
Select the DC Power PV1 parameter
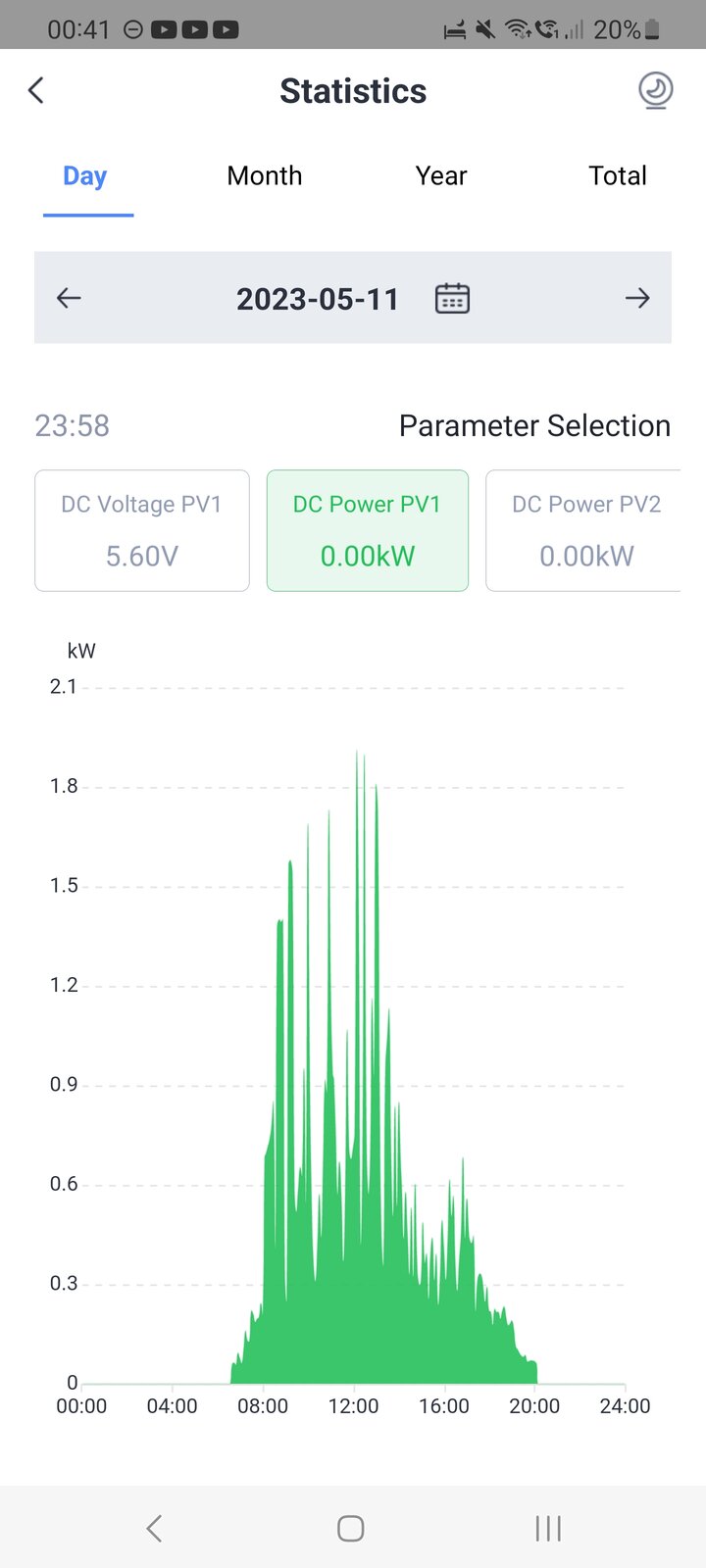tap(368, 530)
